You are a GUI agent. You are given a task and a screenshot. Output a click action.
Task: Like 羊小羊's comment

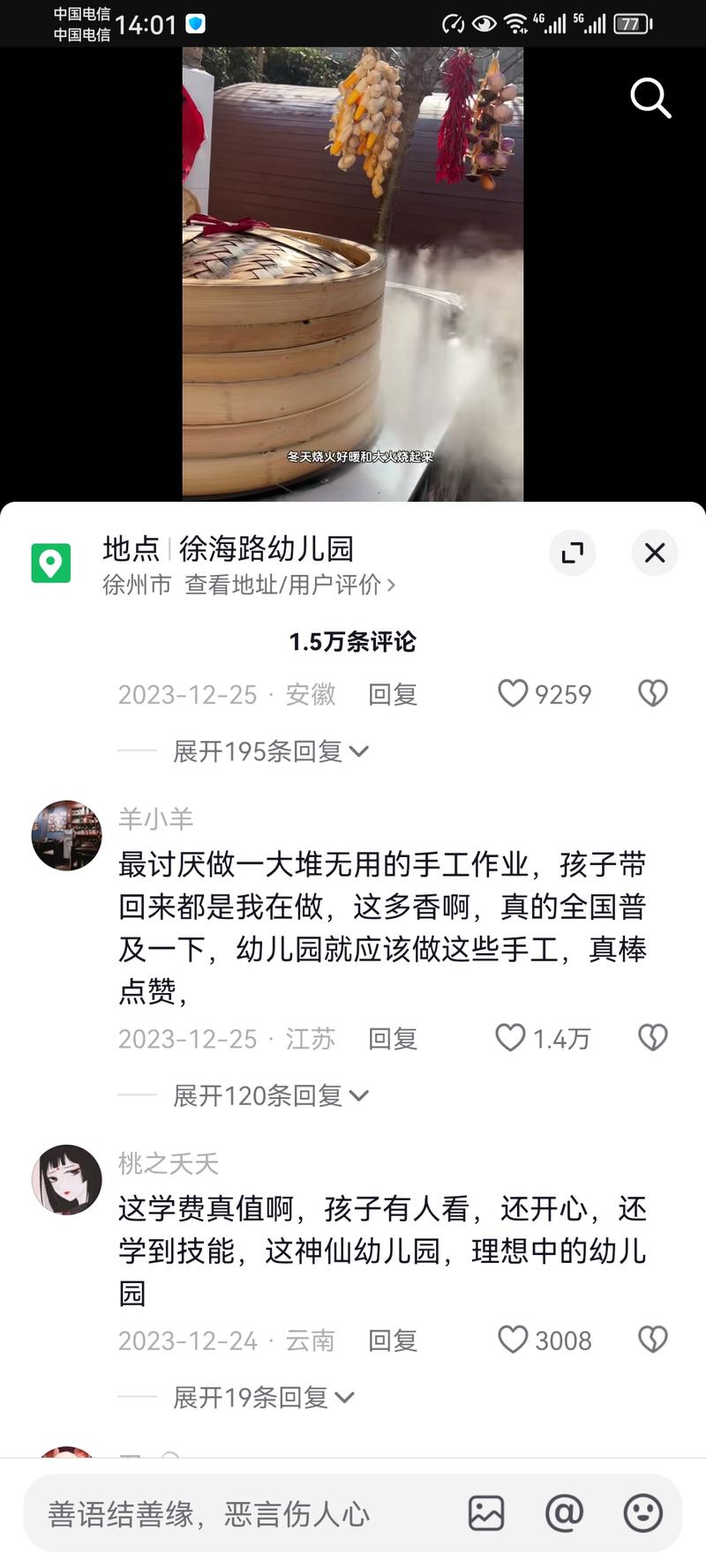click(x=511, y=1038)
